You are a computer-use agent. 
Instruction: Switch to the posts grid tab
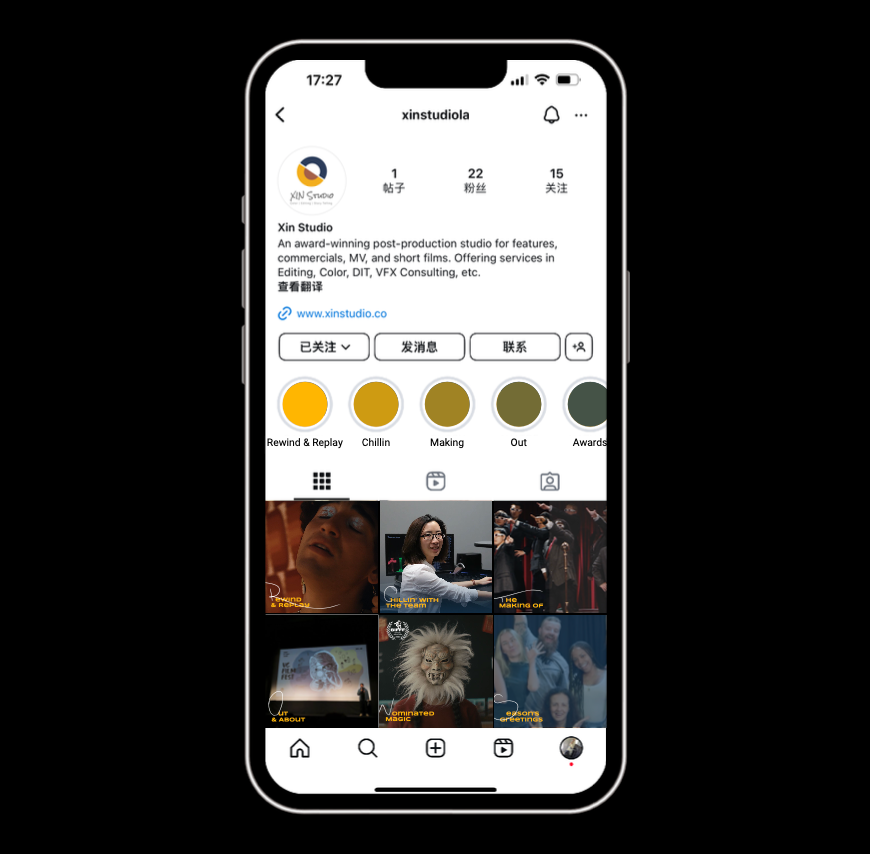[x=322, y=481]
